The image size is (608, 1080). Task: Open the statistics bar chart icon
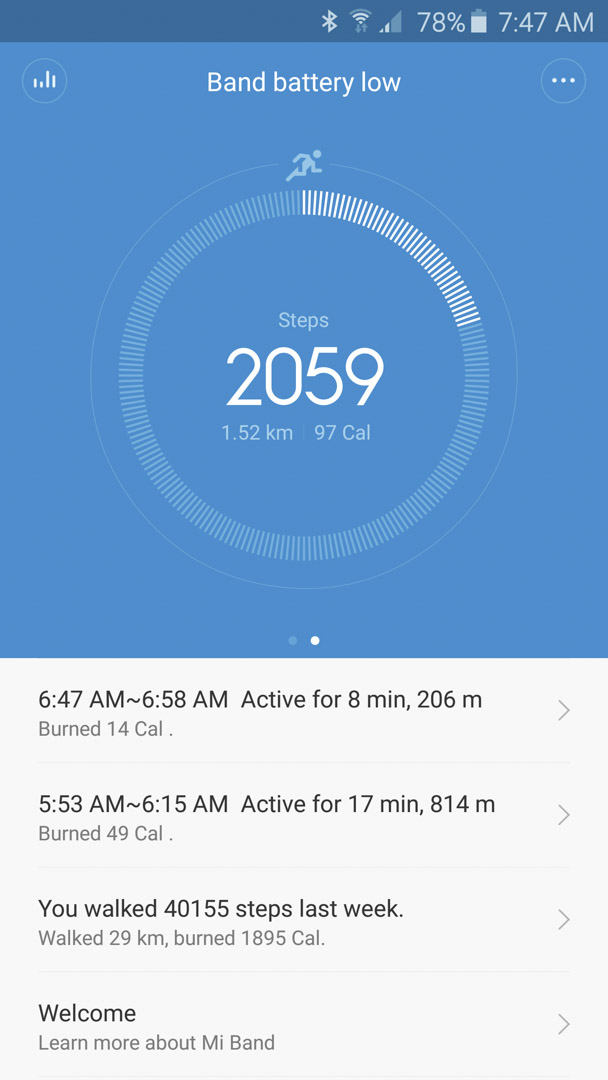point(45,81)
